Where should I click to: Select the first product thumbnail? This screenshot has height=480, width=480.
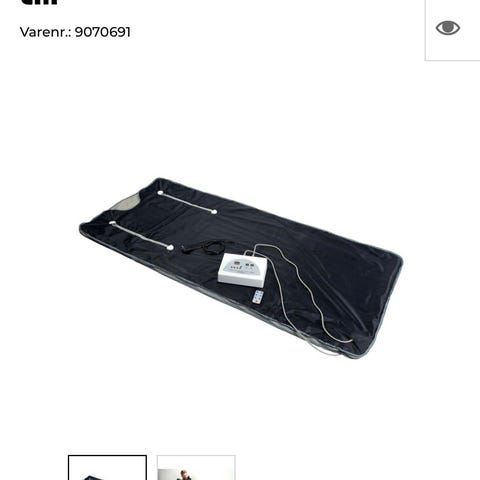tap(107, 467)
